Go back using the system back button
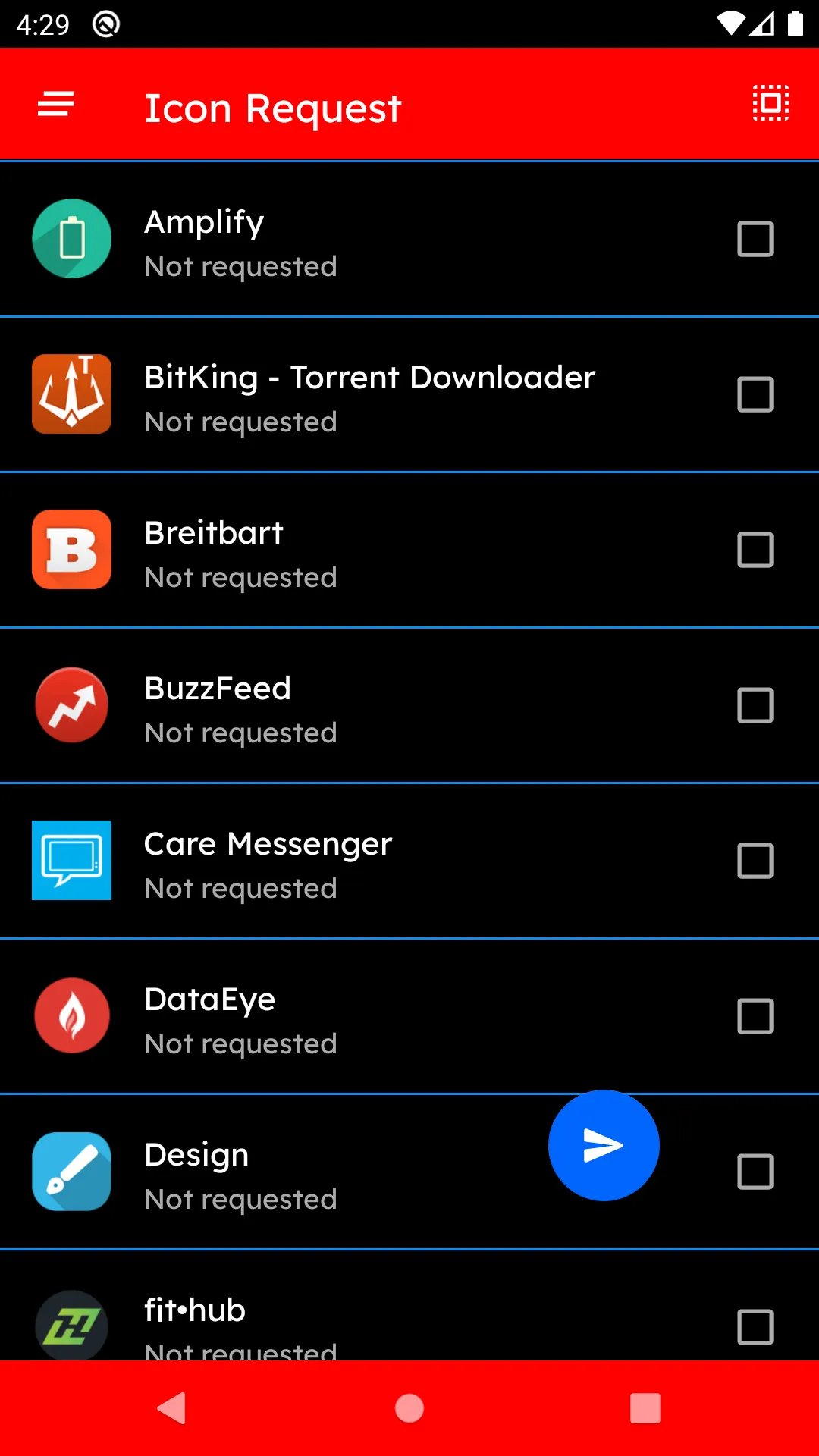This screenshot has height=1456, width=819. pyautogui.click(x=172, y=1408)
